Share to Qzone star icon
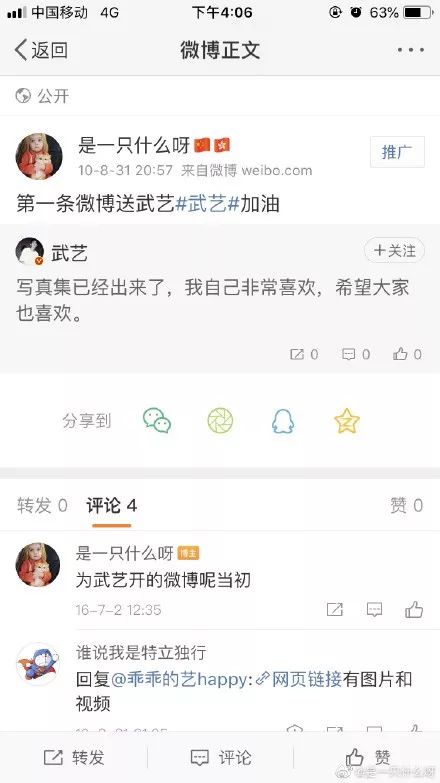 click(x=347, y=420)
